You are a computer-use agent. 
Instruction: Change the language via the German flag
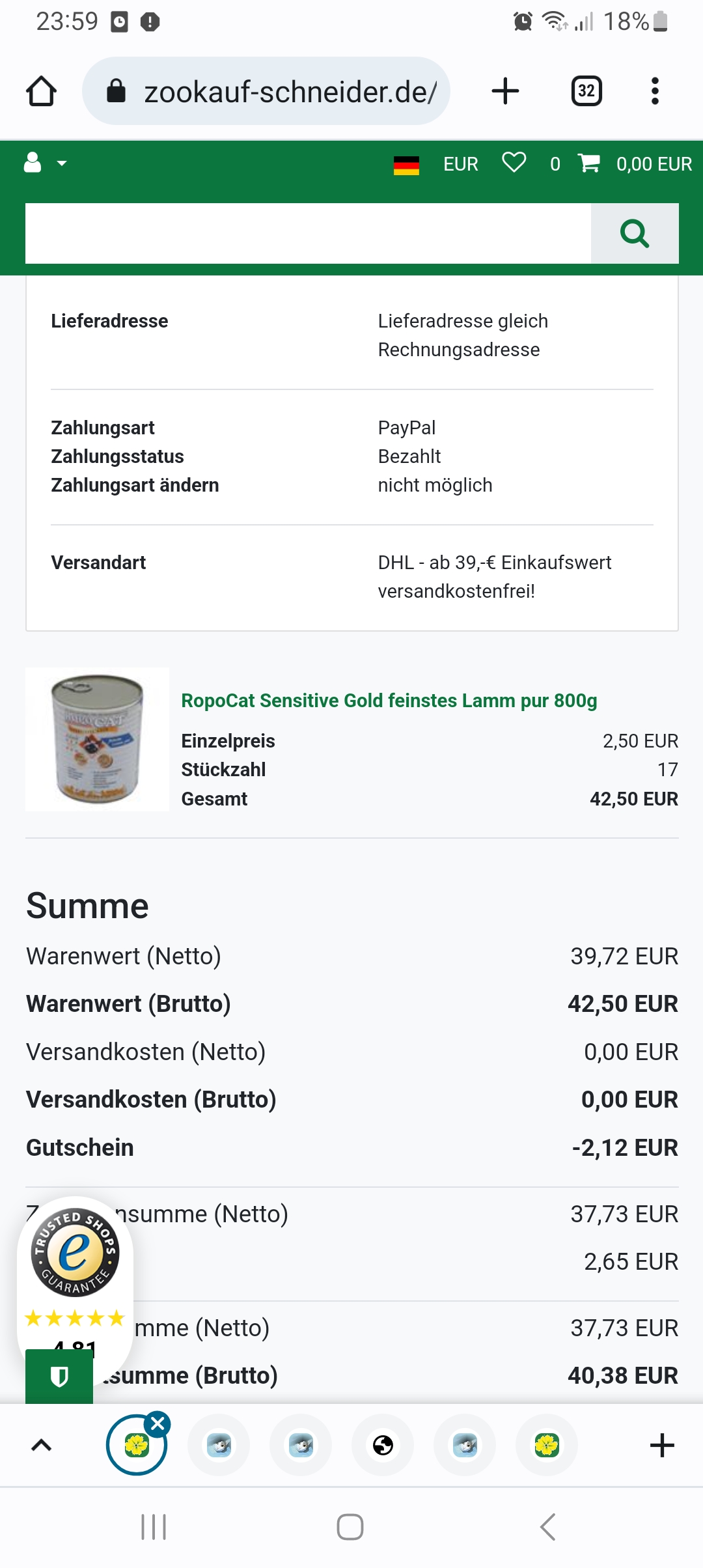pos(406,165)
